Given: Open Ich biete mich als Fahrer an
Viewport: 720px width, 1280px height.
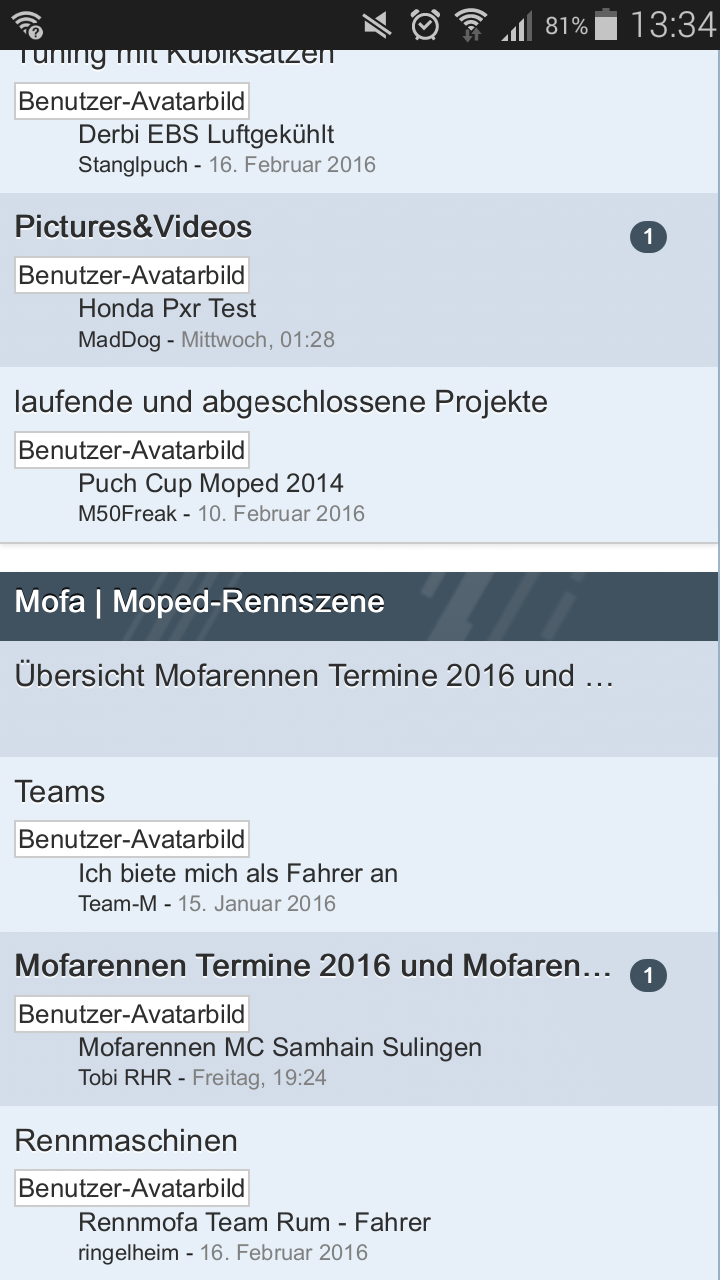Looking at the screenshot, I should tap(238, 873).
